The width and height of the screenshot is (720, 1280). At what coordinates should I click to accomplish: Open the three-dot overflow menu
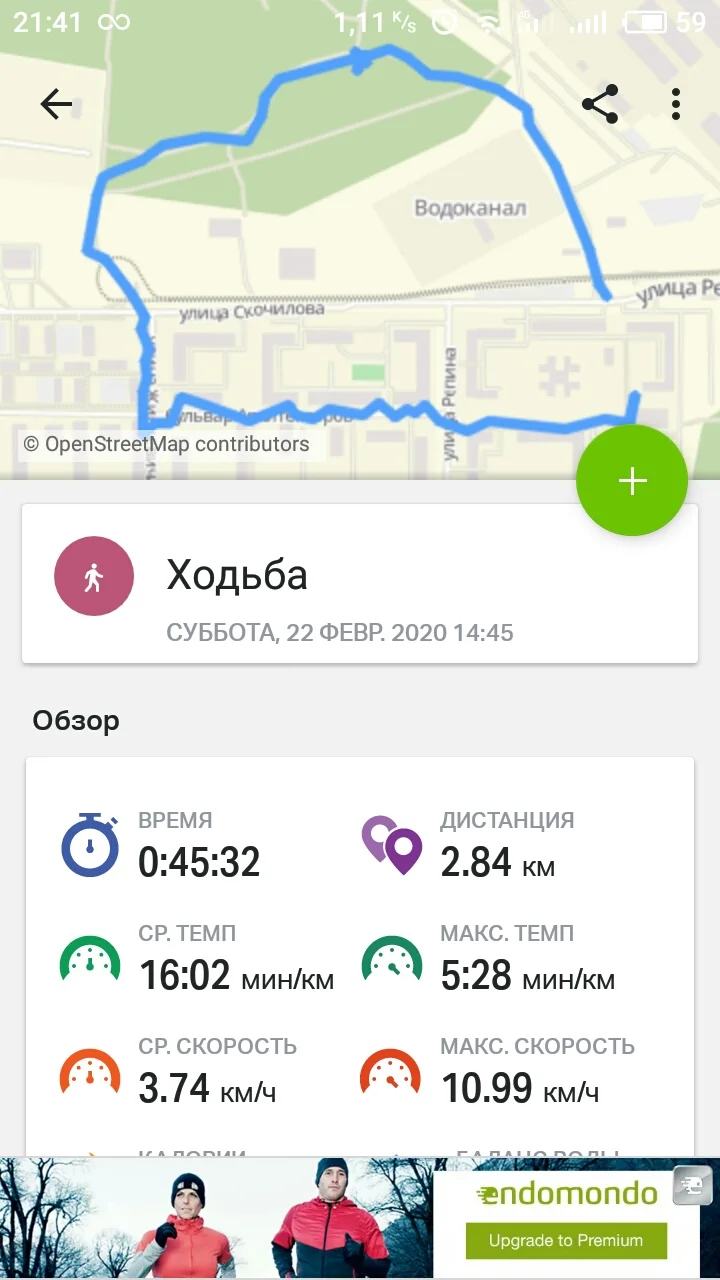coord(676,104)
